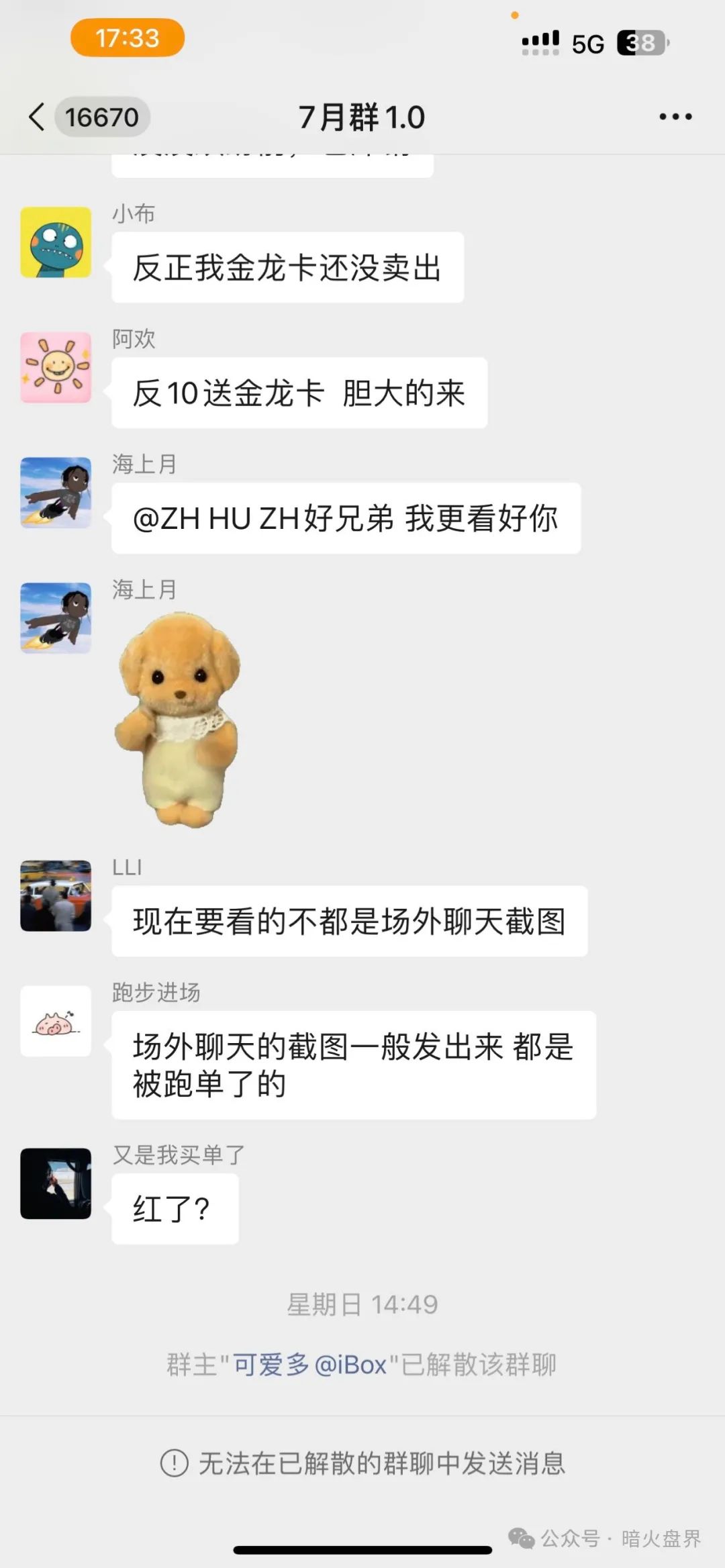Open 又是我买单了's avatar

(57, 1185)
